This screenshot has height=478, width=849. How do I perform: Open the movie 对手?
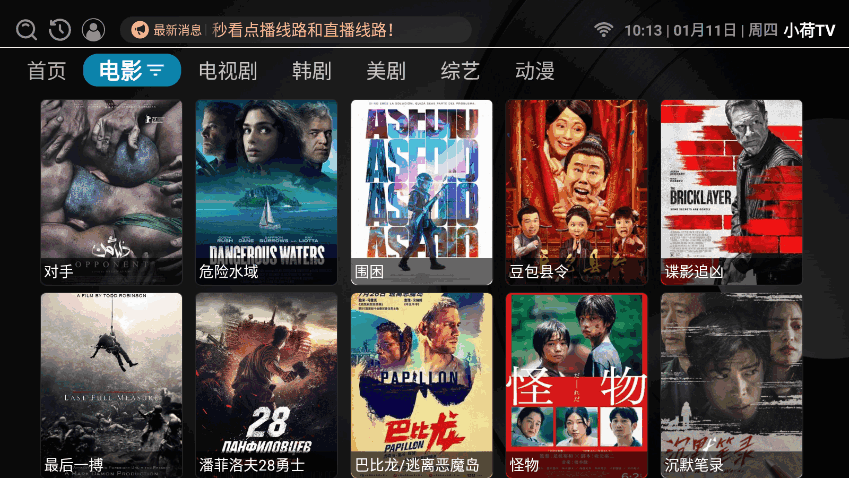(111, 192)
